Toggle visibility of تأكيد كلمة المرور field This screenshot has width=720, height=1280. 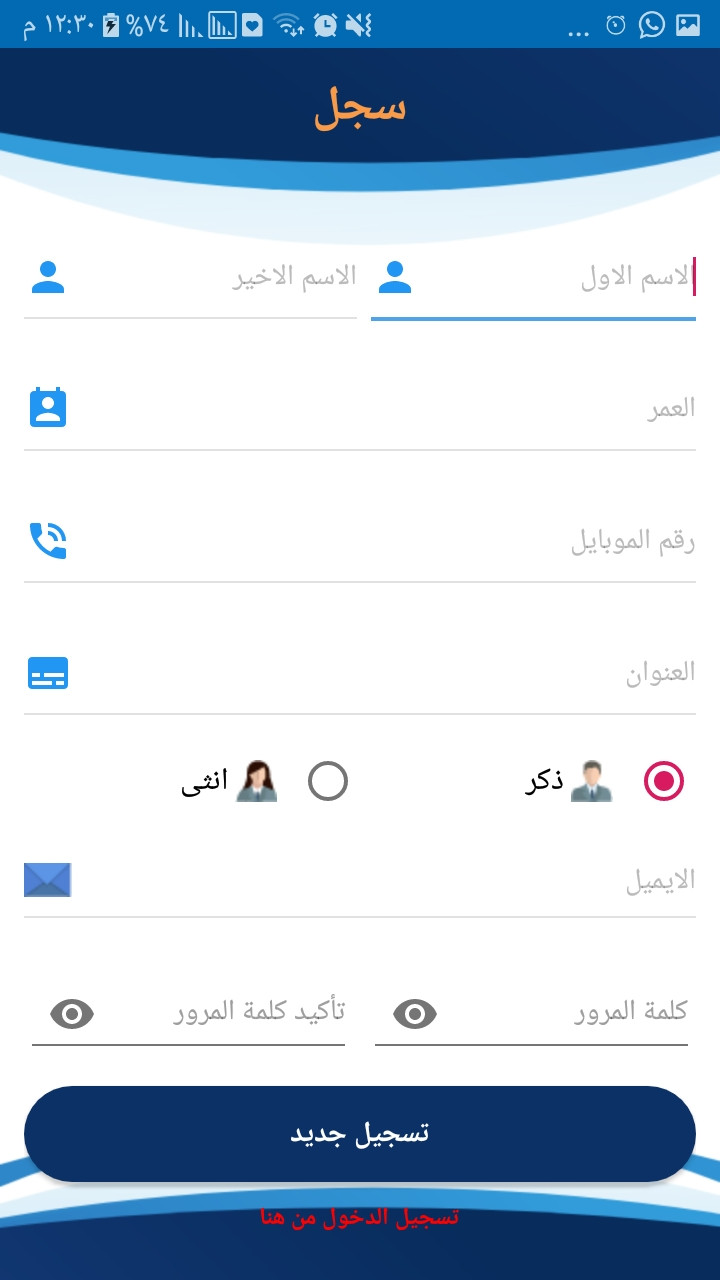tap(70, 1013)
